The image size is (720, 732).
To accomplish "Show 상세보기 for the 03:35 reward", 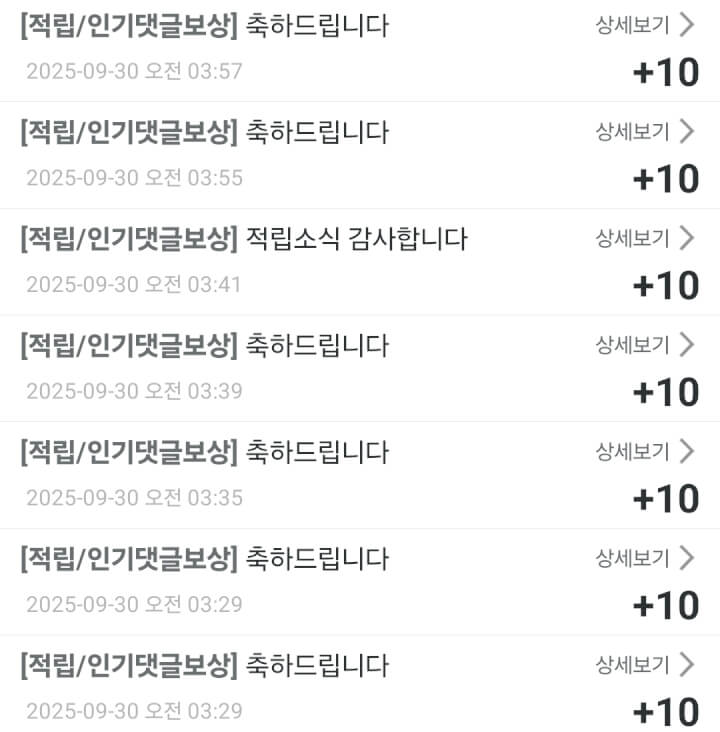I will click(x=644, y=451).
